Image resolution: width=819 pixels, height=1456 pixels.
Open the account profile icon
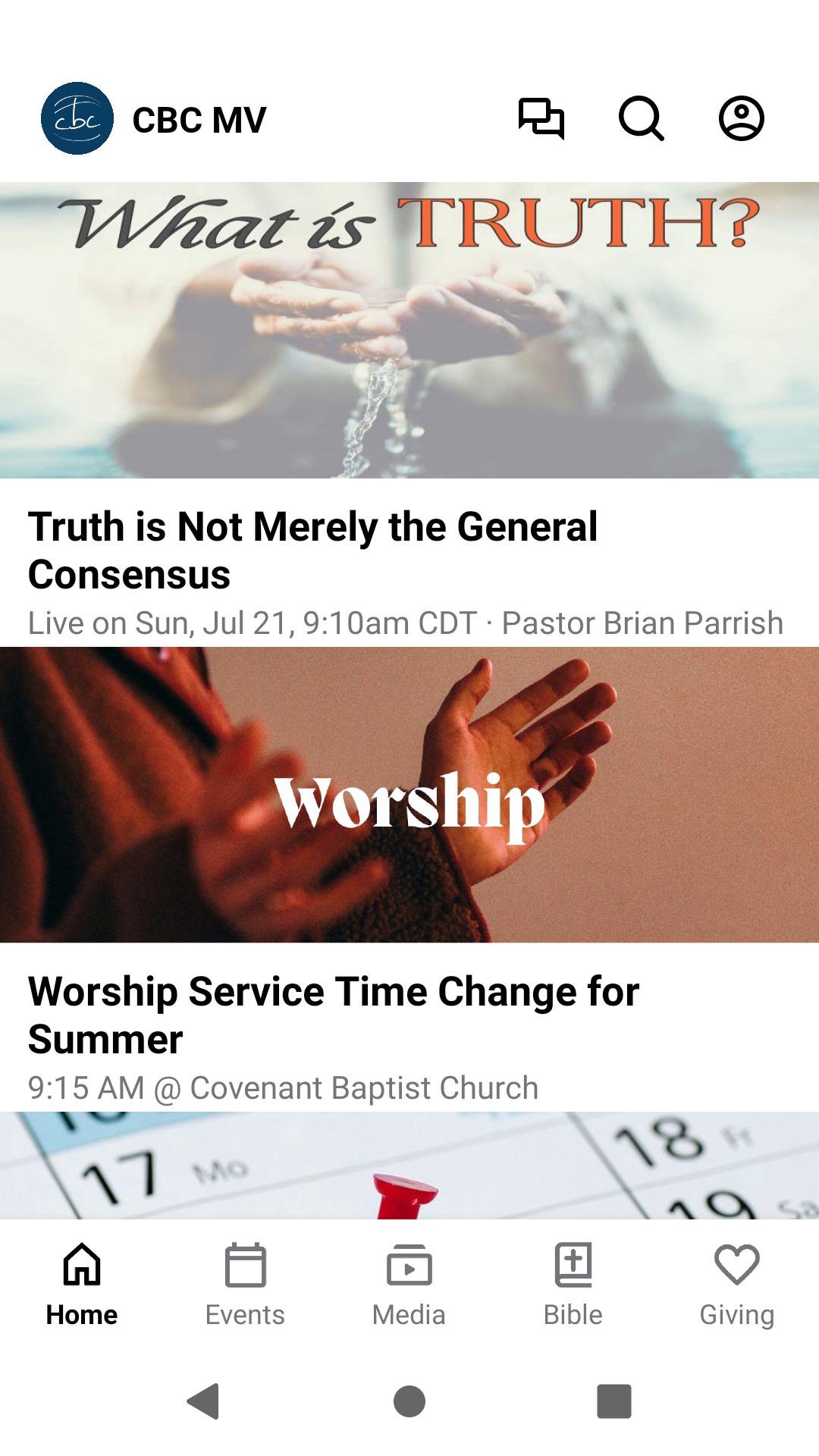tap(741, 119)
